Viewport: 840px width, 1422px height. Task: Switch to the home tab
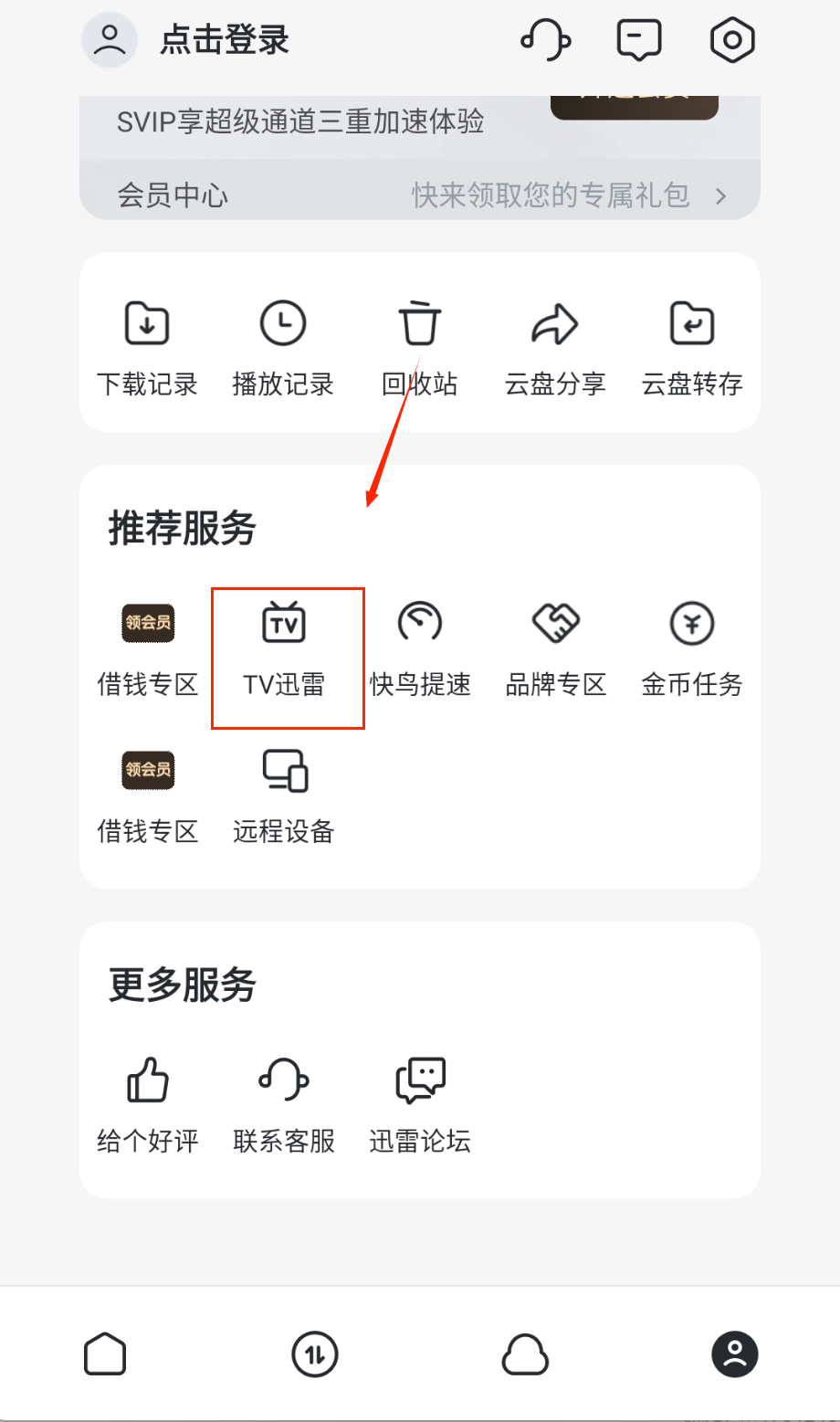[105, 1354]
